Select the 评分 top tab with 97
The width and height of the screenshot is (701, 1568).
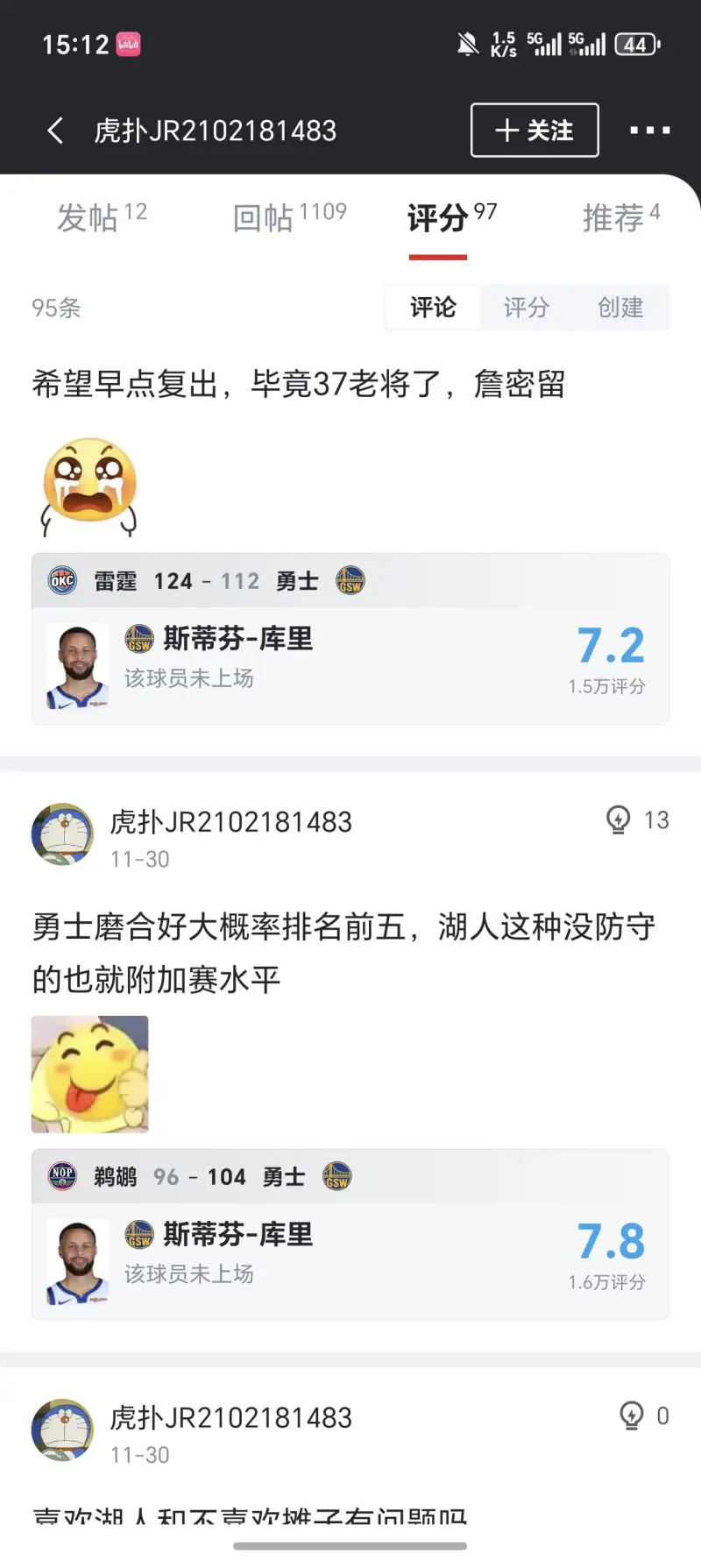(x=451, y=217)
